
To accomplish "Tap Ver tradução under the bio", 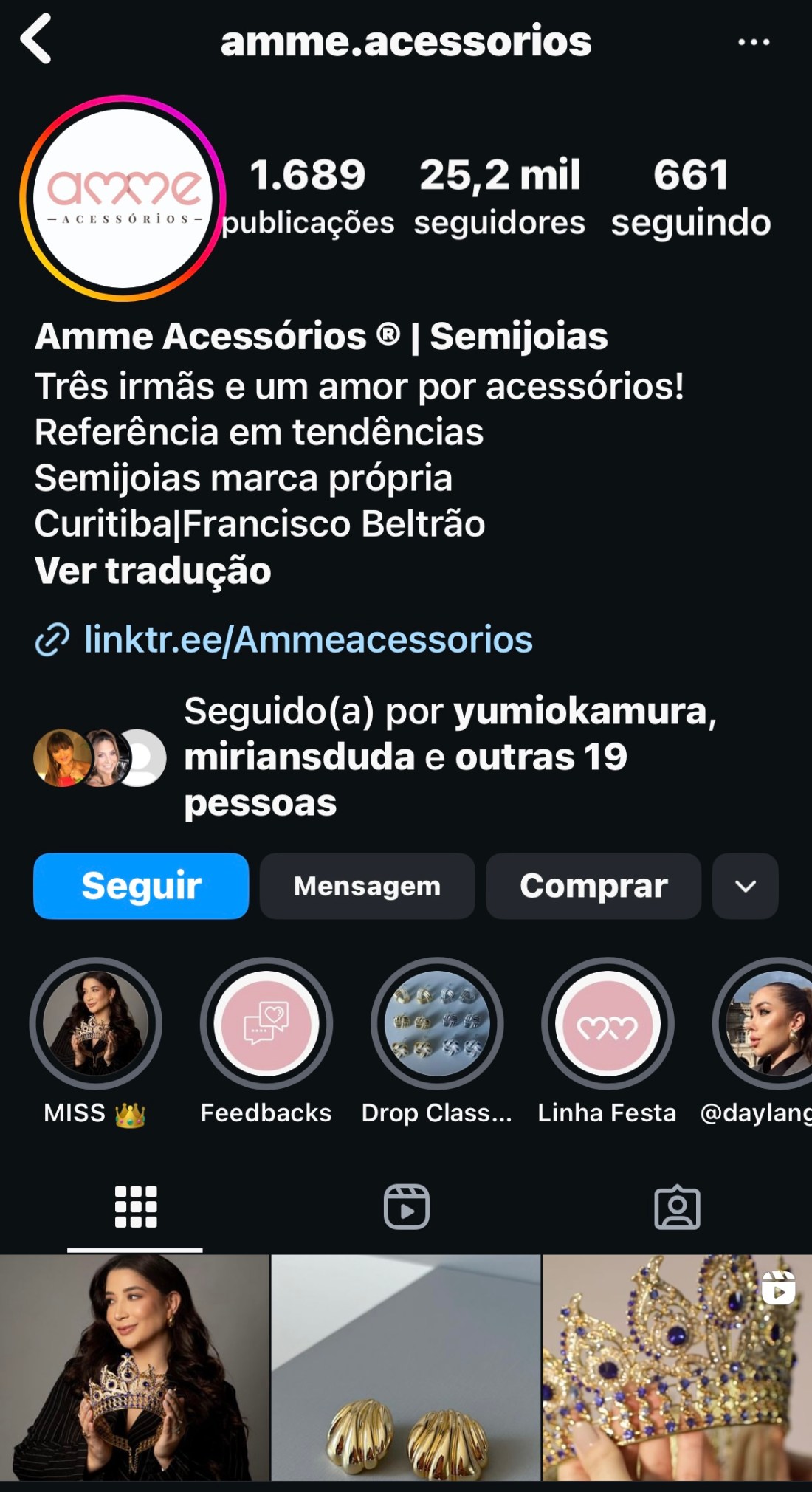I will point(153,571).
